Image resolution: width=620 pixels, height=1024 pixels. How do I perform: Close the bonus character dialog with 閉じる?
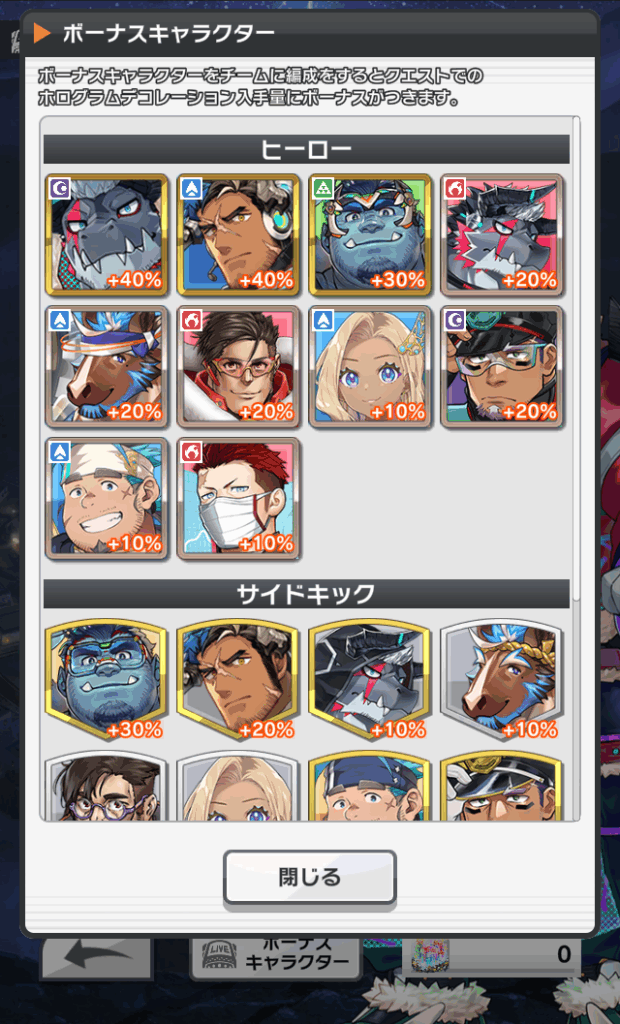pyautogui.click(x=309, y=878)
